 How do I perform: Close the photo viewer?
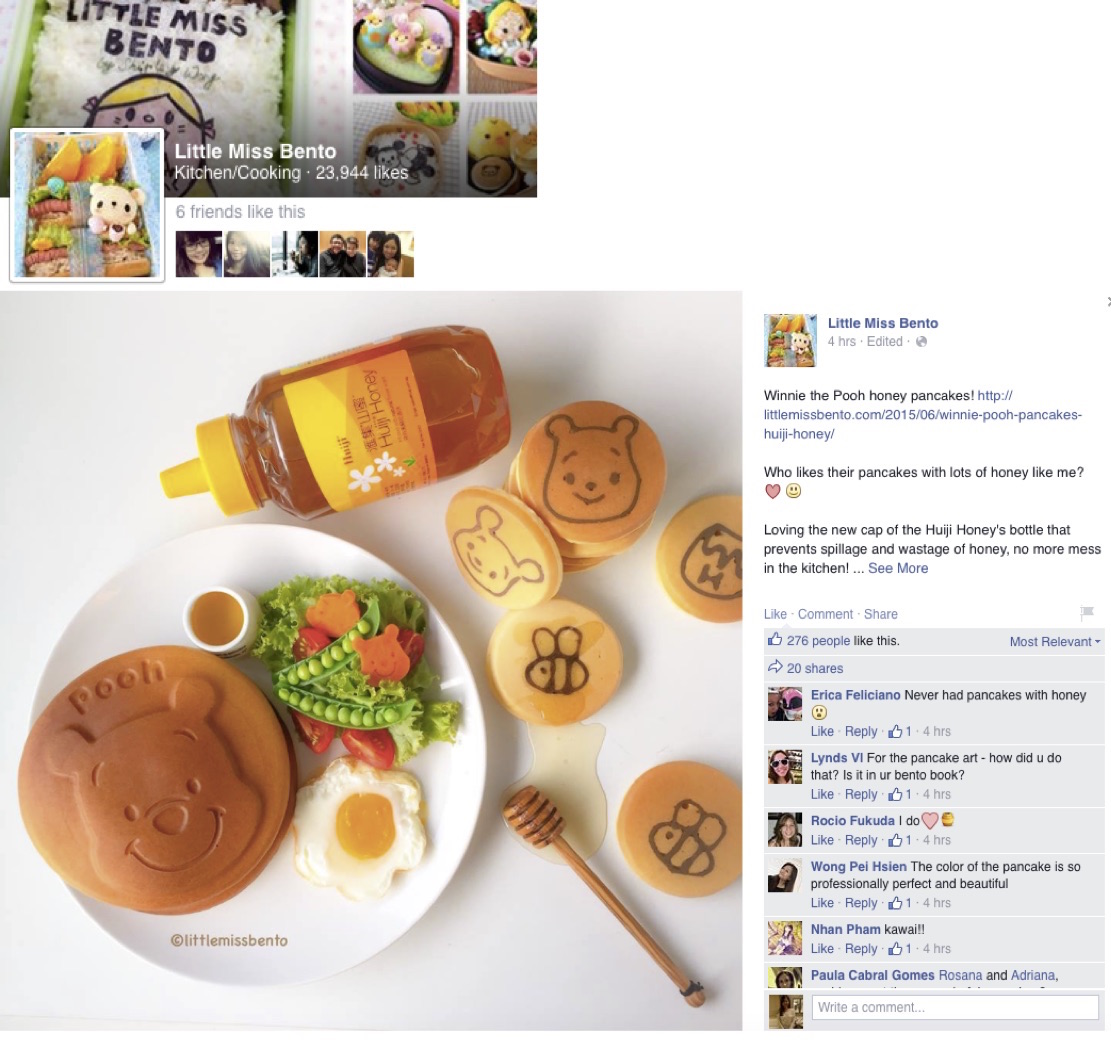(x=1107, y=301)
